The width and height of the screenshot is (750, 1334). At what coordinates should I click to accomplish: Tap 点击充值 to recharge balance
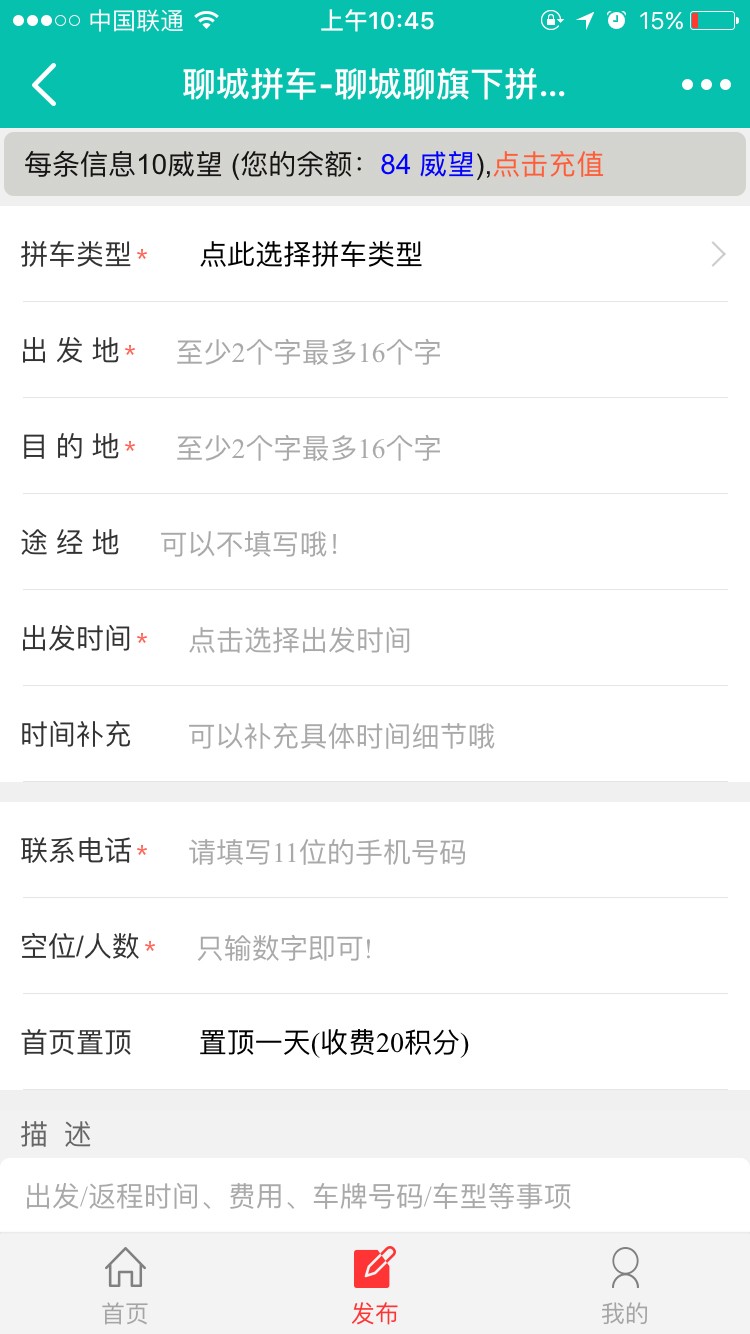(x=548, y=164)
